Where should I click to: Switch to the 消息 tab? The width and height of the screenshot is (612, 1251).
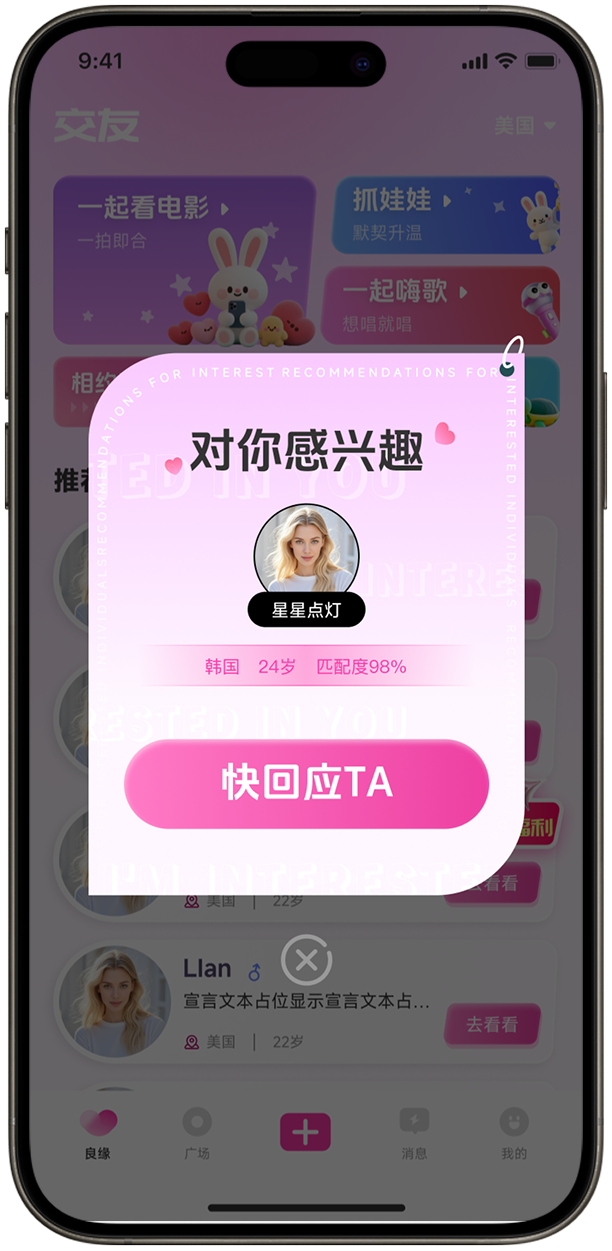414,1135
